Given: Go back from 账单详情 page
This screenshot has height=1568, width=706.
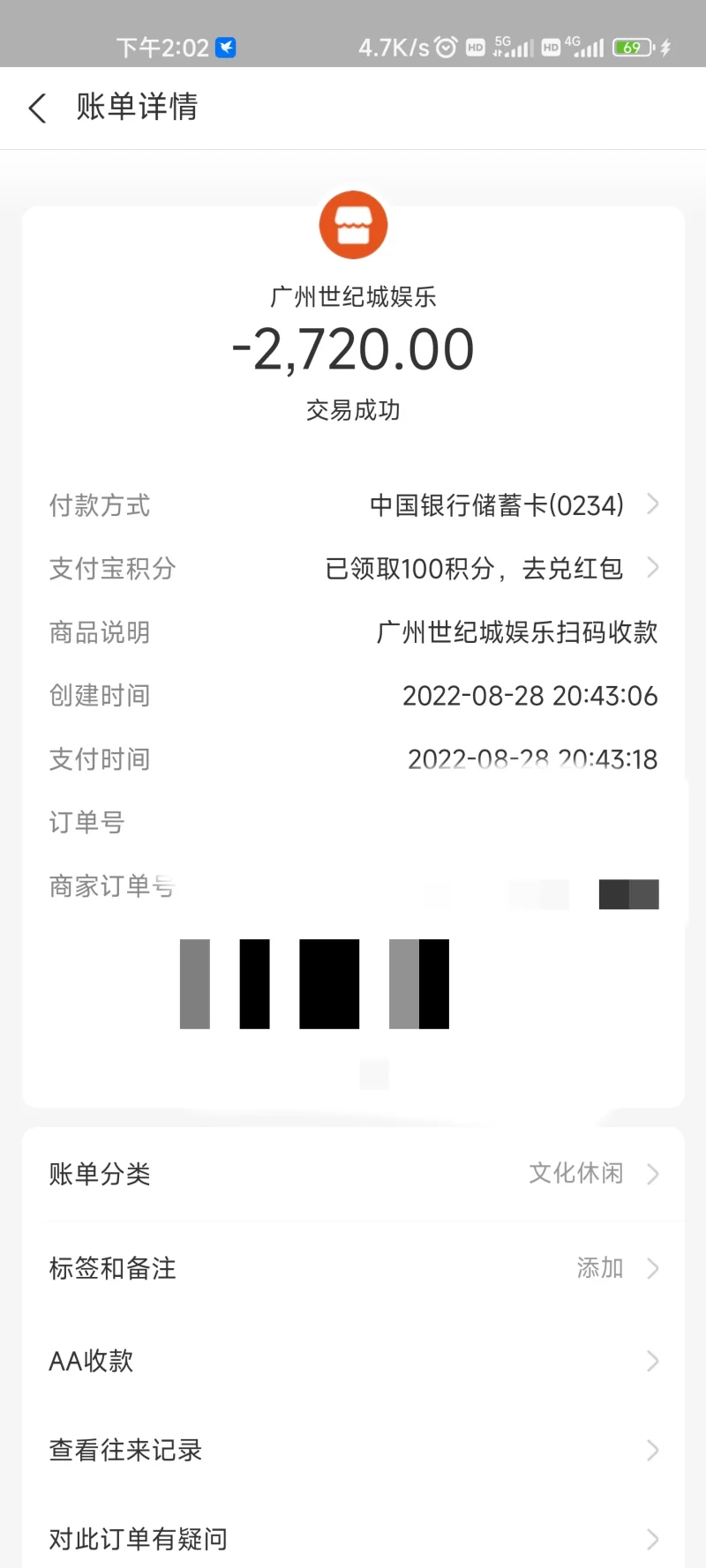Looking at the screenshot, I should (x=37, y=108).
